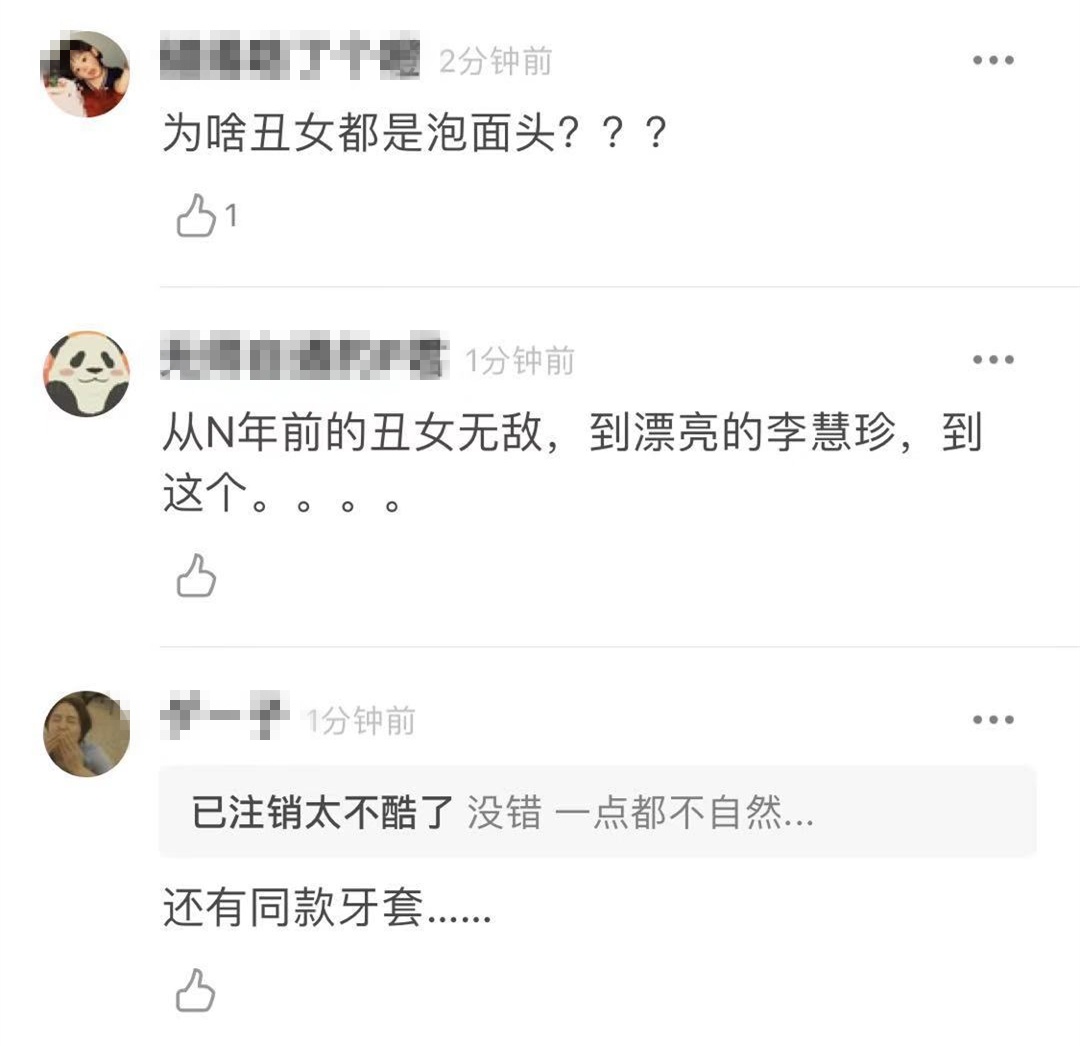Image resolution: width=1080 pixels, height=1046 pixels.
Task: Open more options for the 同款牙套 comment
Action: 993,720
